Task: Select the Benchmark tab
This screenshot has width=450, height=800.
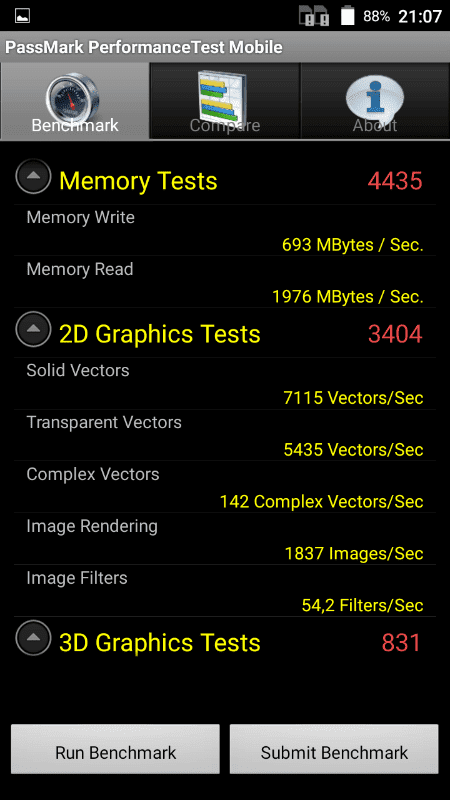Action: pos(75,101)
